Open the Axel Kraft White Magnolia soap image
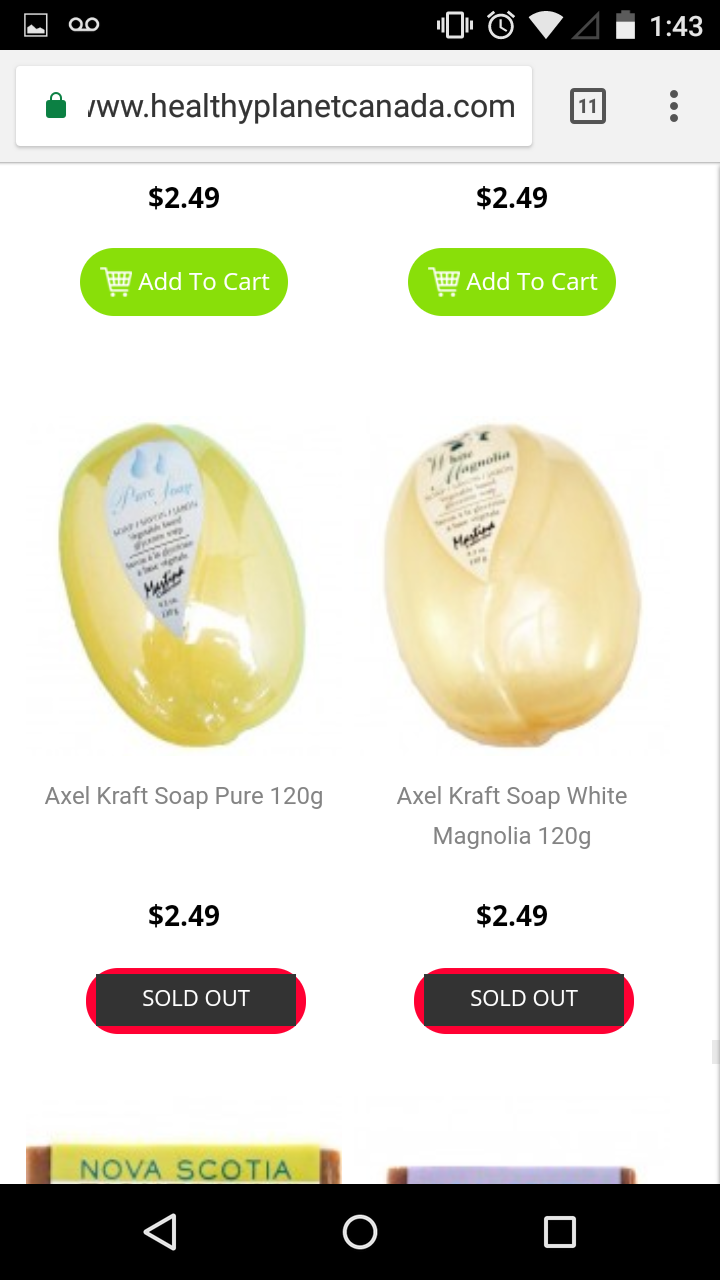 click(x=512, y=587)
